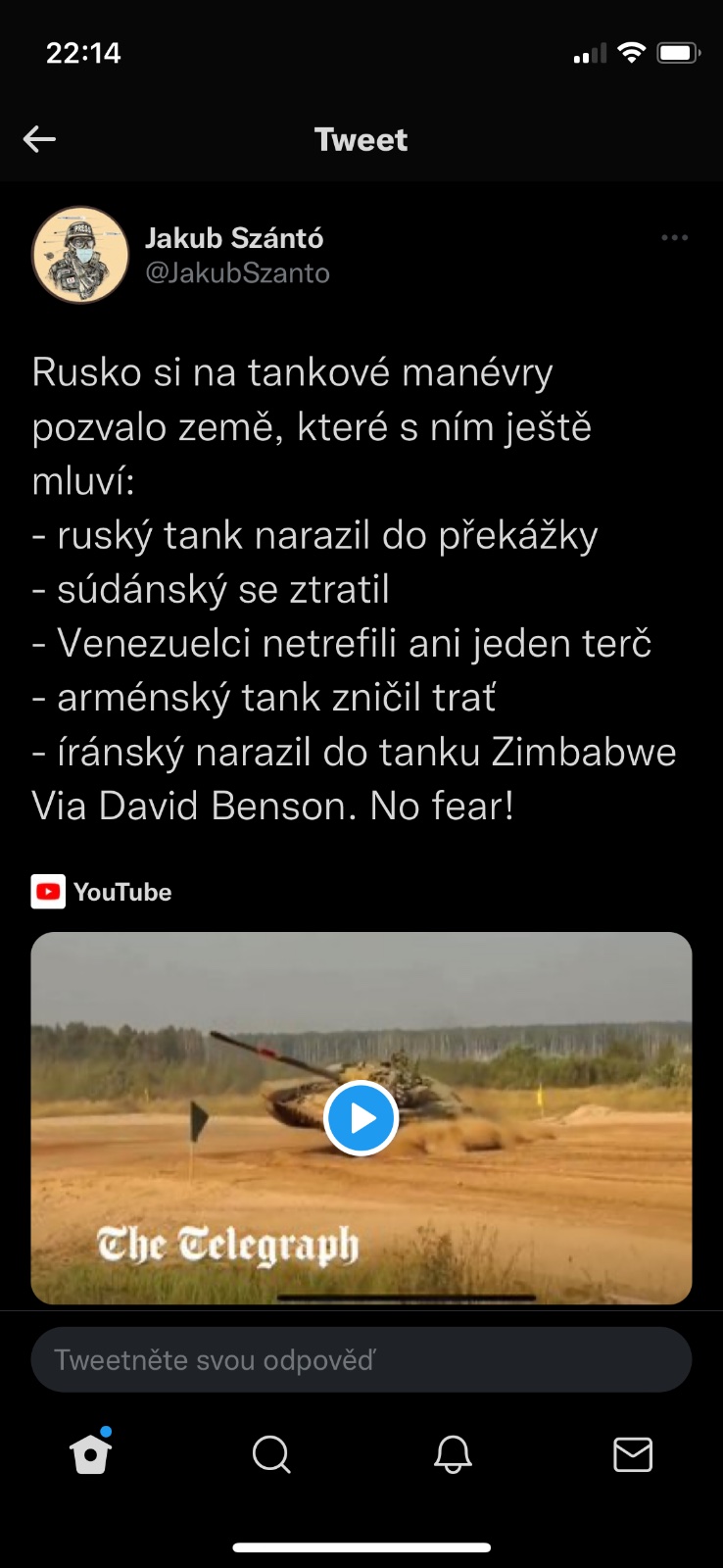Switch to the Home tab
Screen dimensions: 723x1568
pyautogui.click(x=91, y=1454)
